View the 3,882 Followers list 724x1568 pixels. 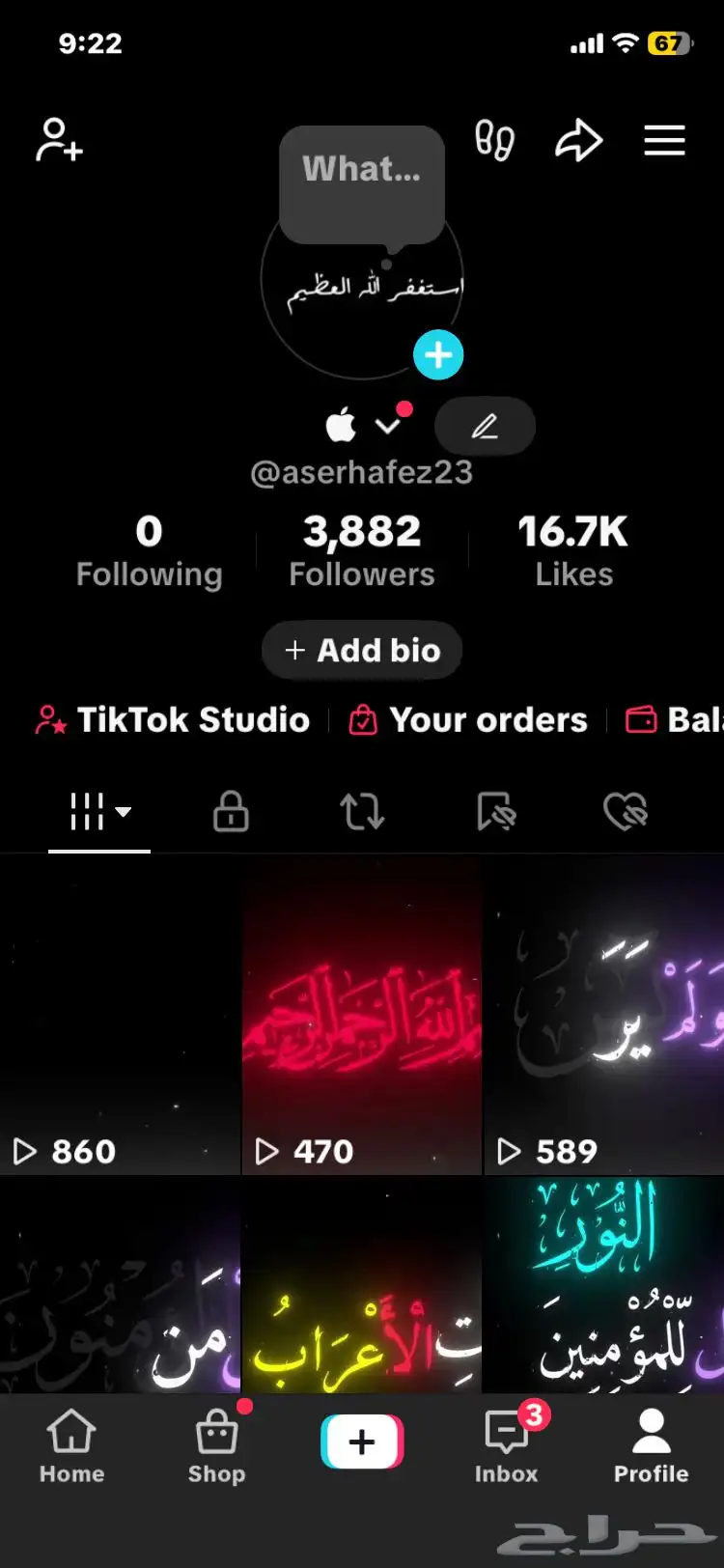(362, 550)
